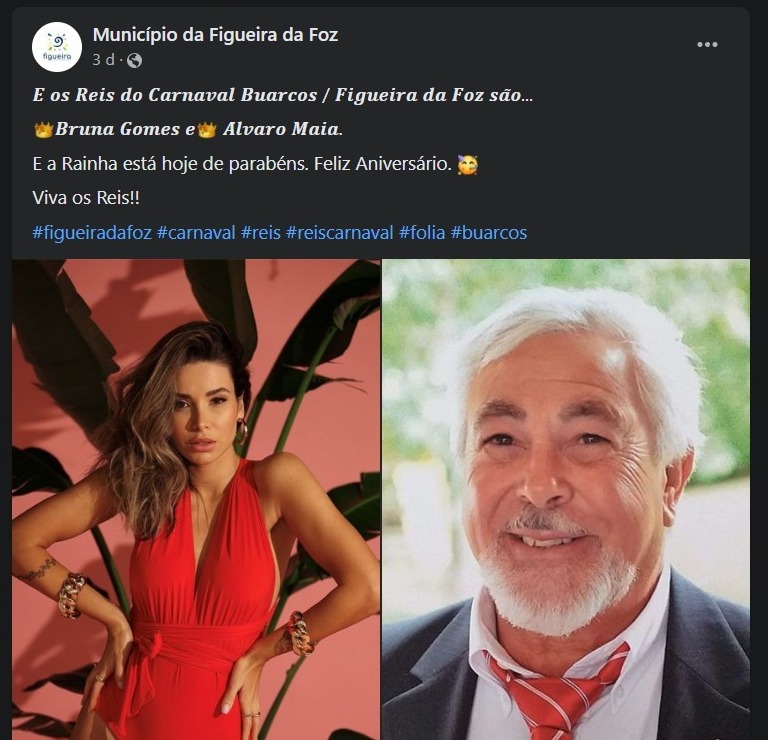
Task: Tap the #reis hashtag
Action: [260, 233]
